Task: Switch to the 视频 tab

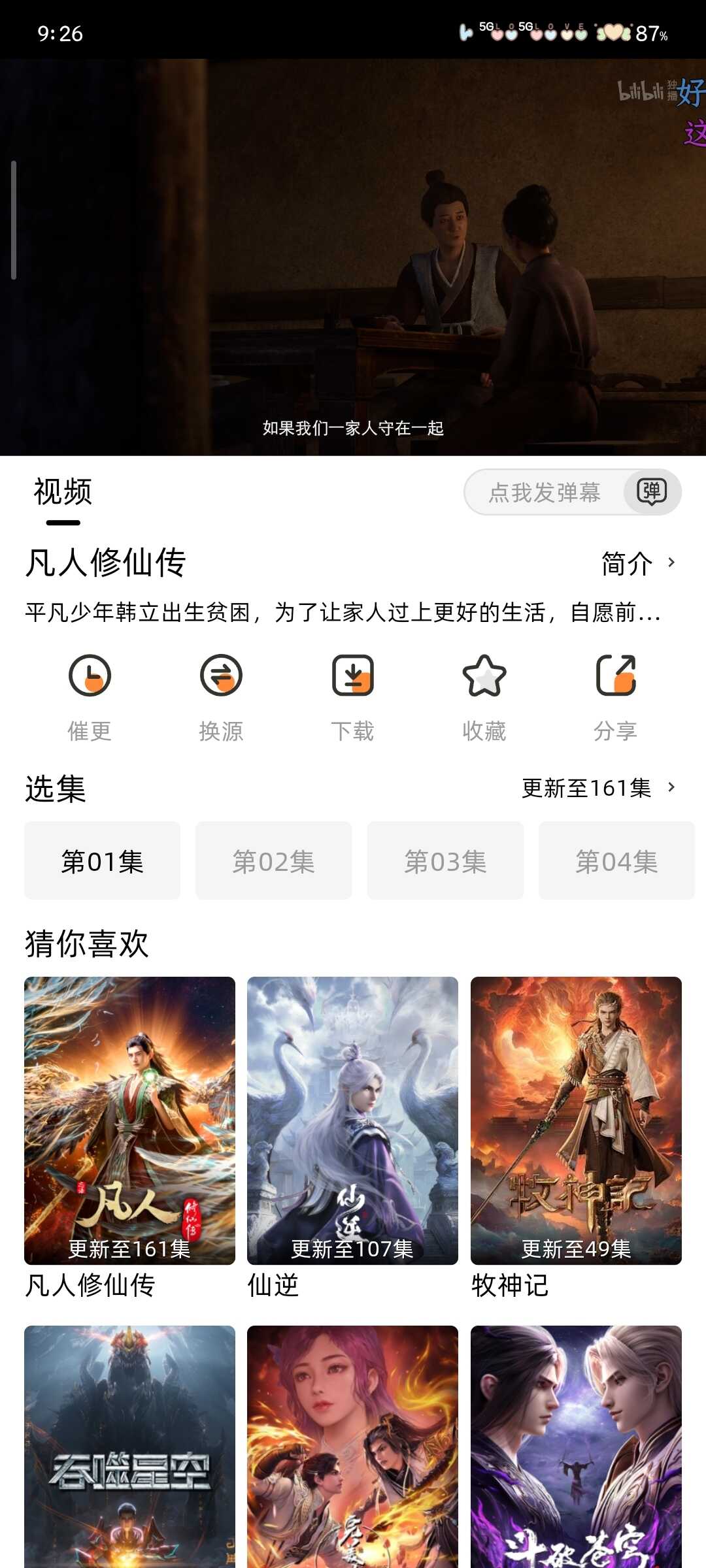Action: 63,493
